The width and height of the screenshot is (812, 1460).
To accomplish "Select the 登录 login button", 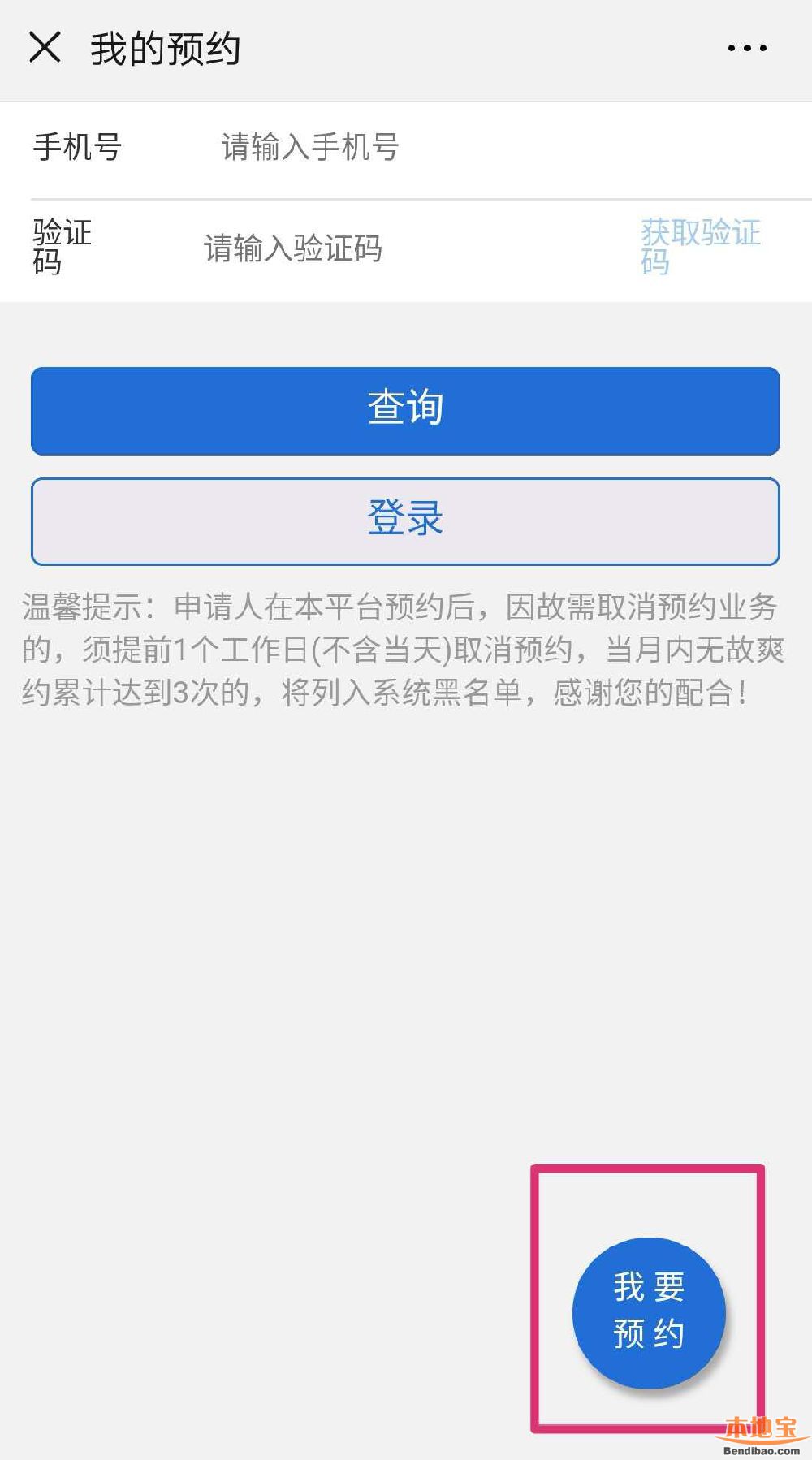I will pyautogui.click(x=405, y=521).
